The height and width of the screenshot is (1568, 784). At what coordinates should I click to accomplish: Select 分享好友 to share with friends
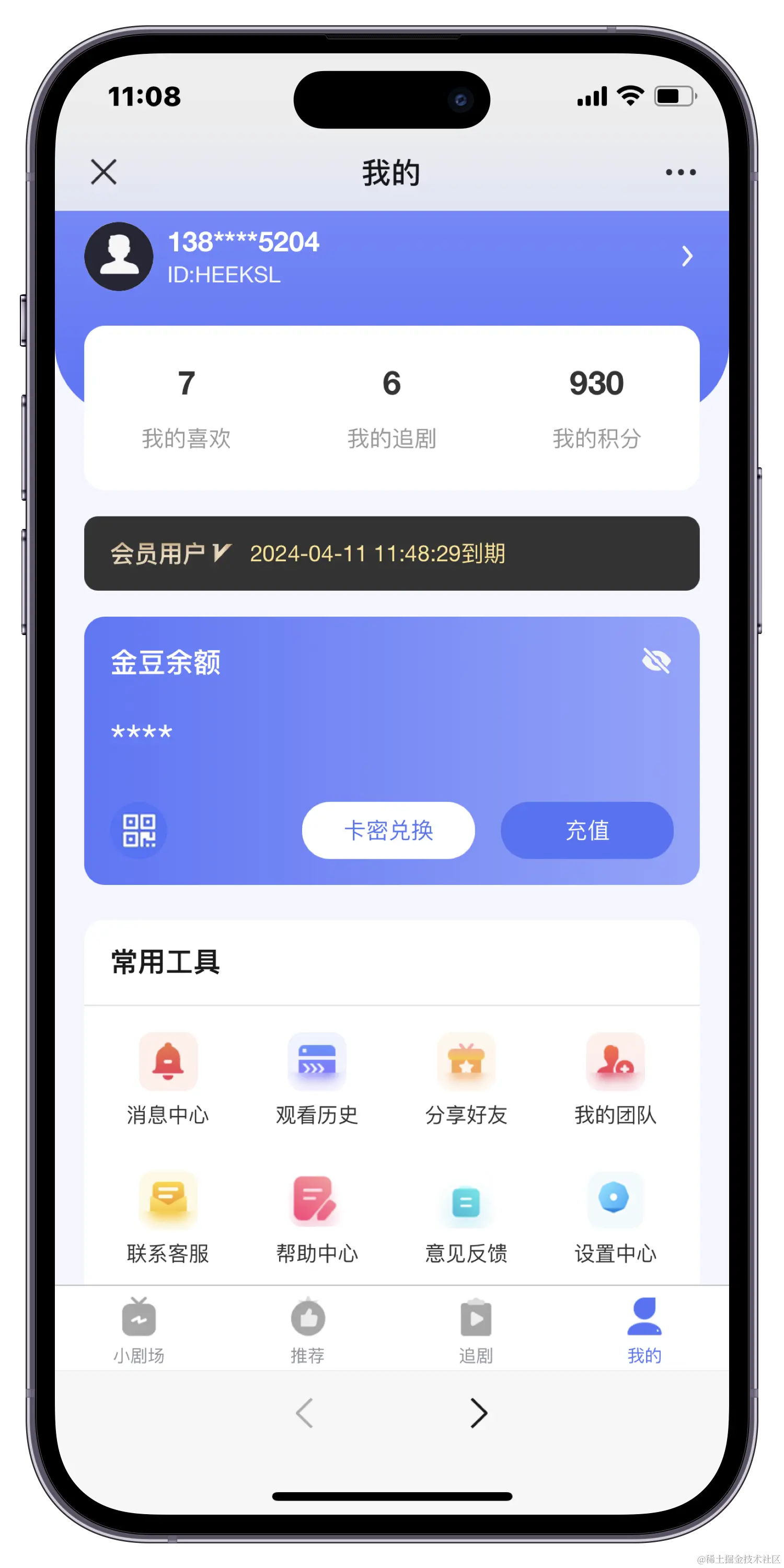tap(466, 1078)
